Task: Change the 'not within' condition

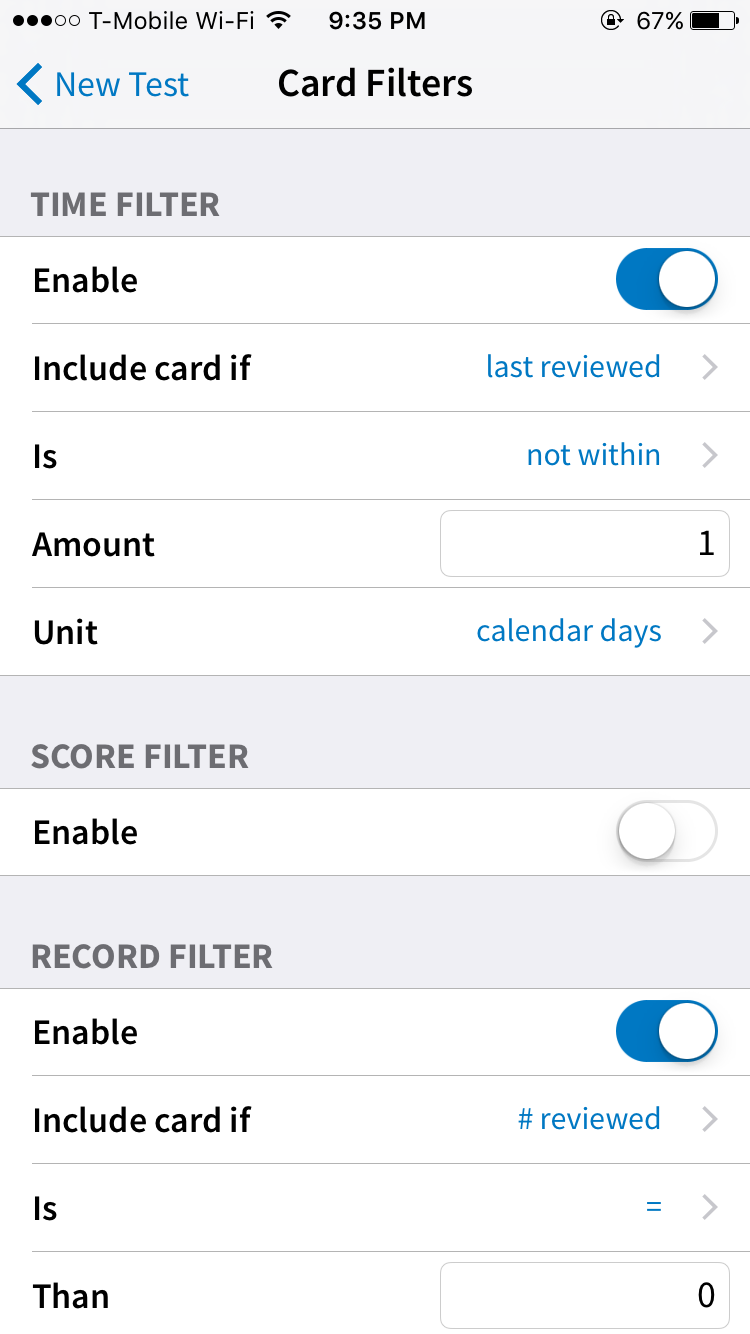Action: point(375,456)
